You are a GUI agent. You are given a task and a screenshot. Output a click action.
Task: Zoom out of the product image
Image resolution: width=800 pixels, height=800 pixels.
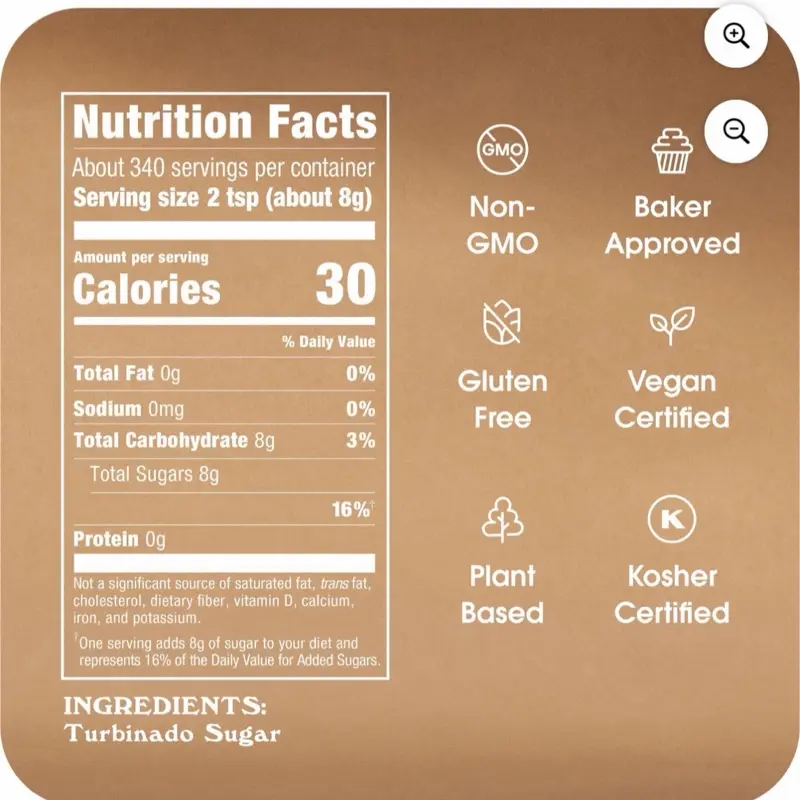(736, 130)
